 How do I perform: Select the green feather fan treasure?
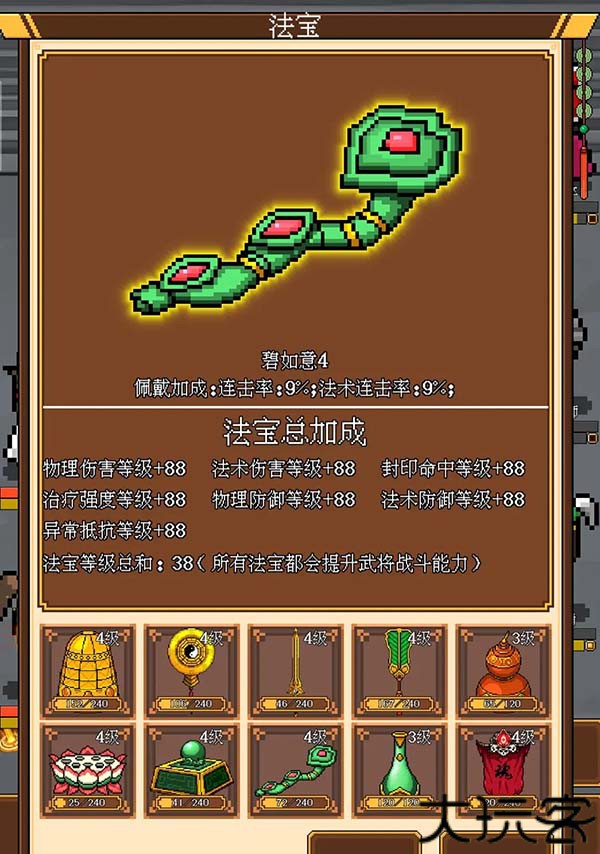click(400, 670)
